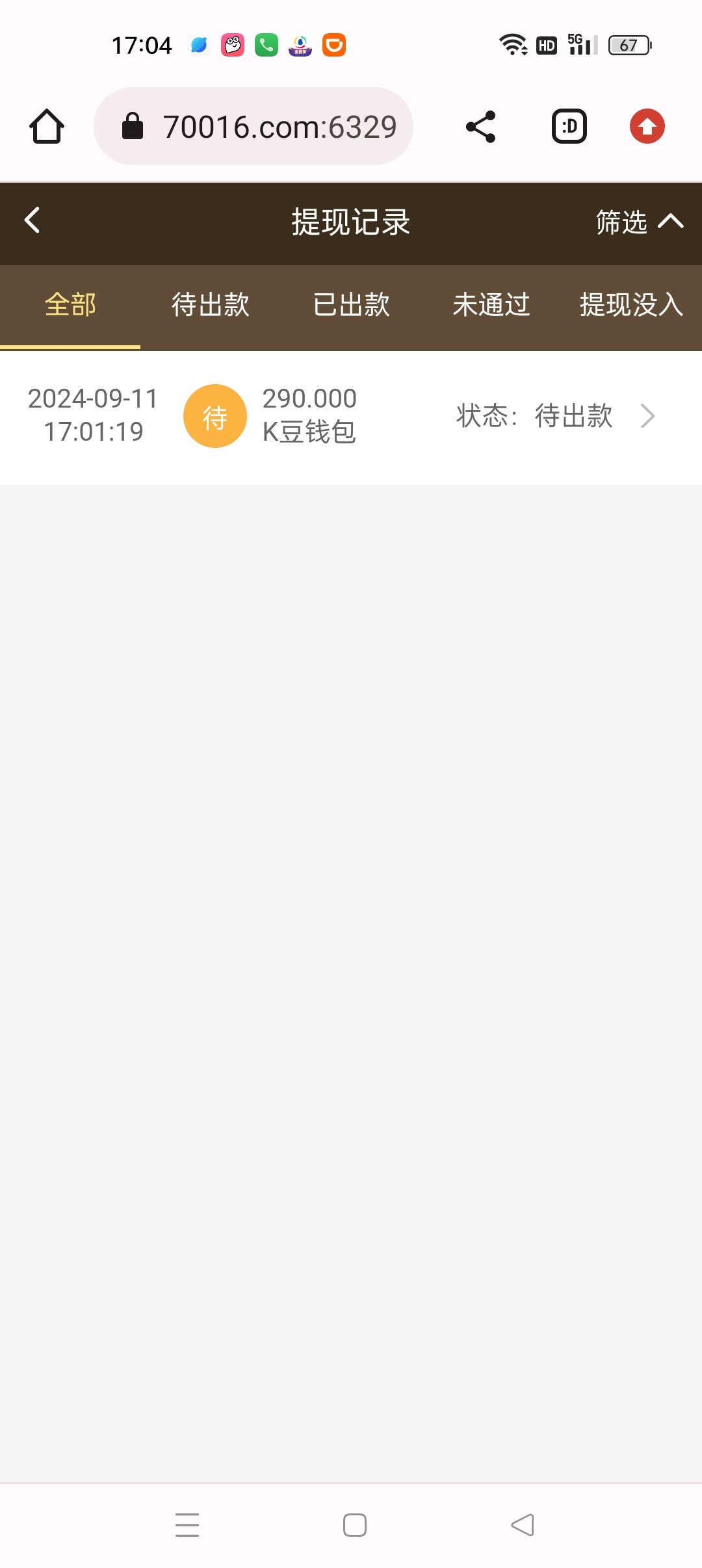Open the 筛选 filter options
This screenshot has width=702, height=1568.
(640, 222)
